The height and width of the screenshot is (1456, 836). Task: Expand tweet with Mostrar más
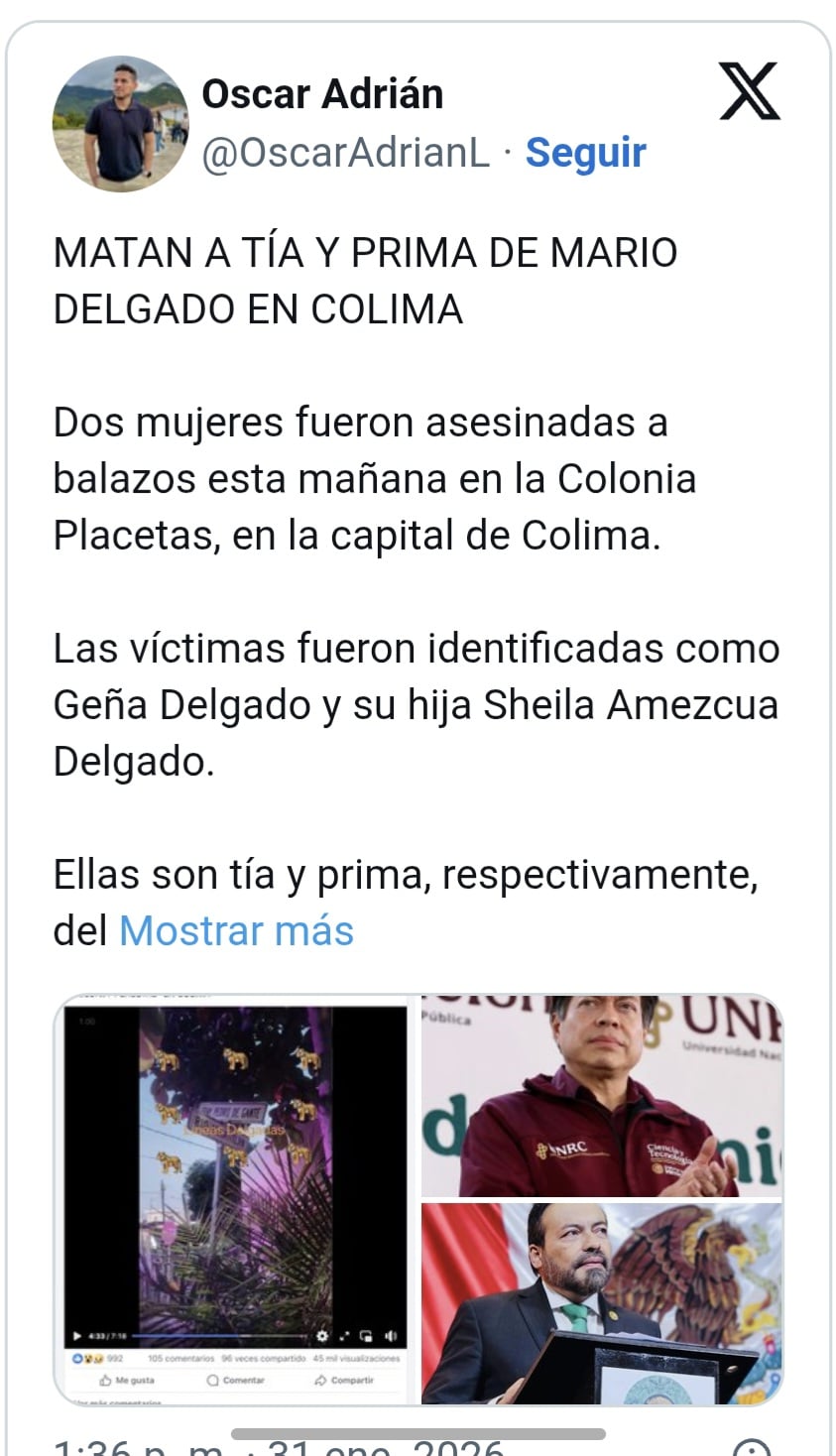[236, 930]
